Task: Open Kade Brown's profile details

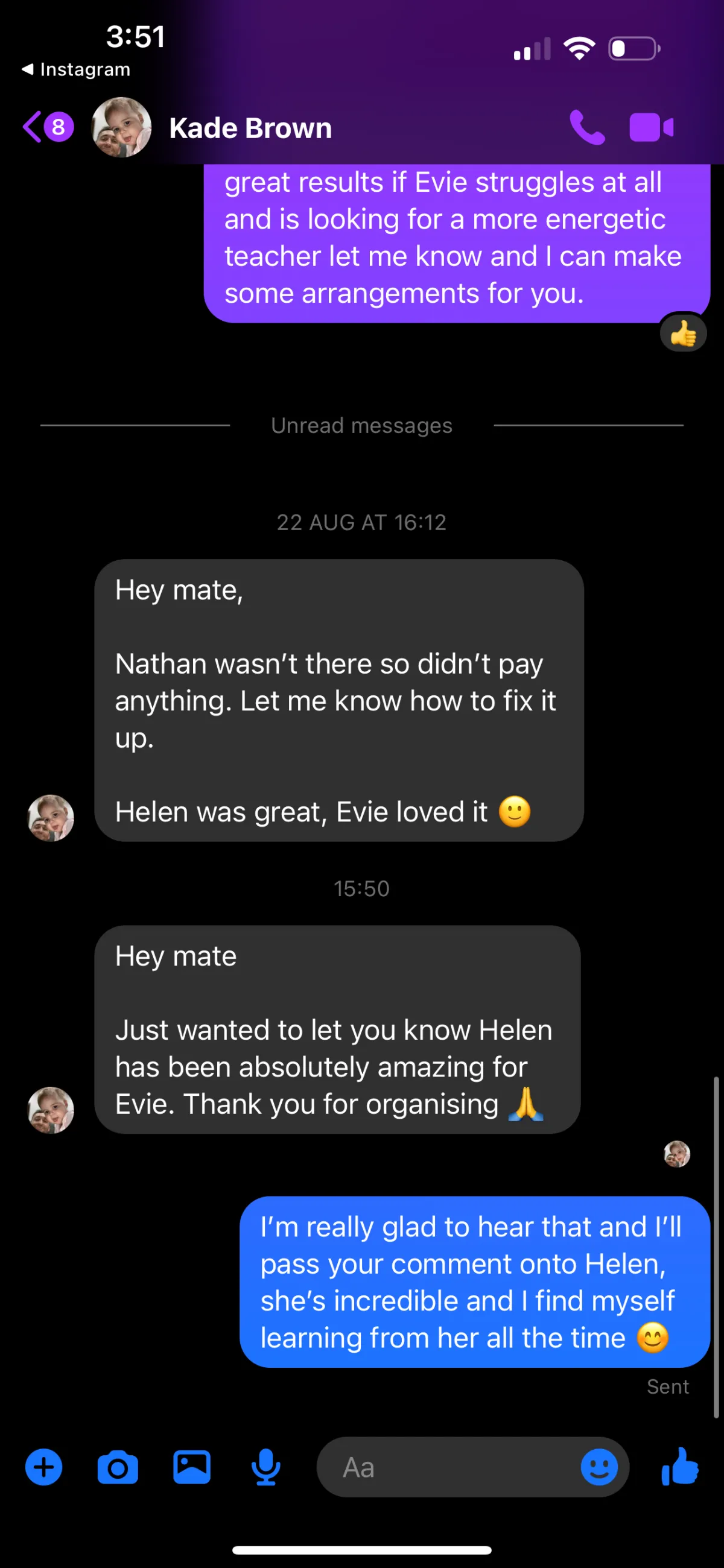Action: tap(250, 128)
